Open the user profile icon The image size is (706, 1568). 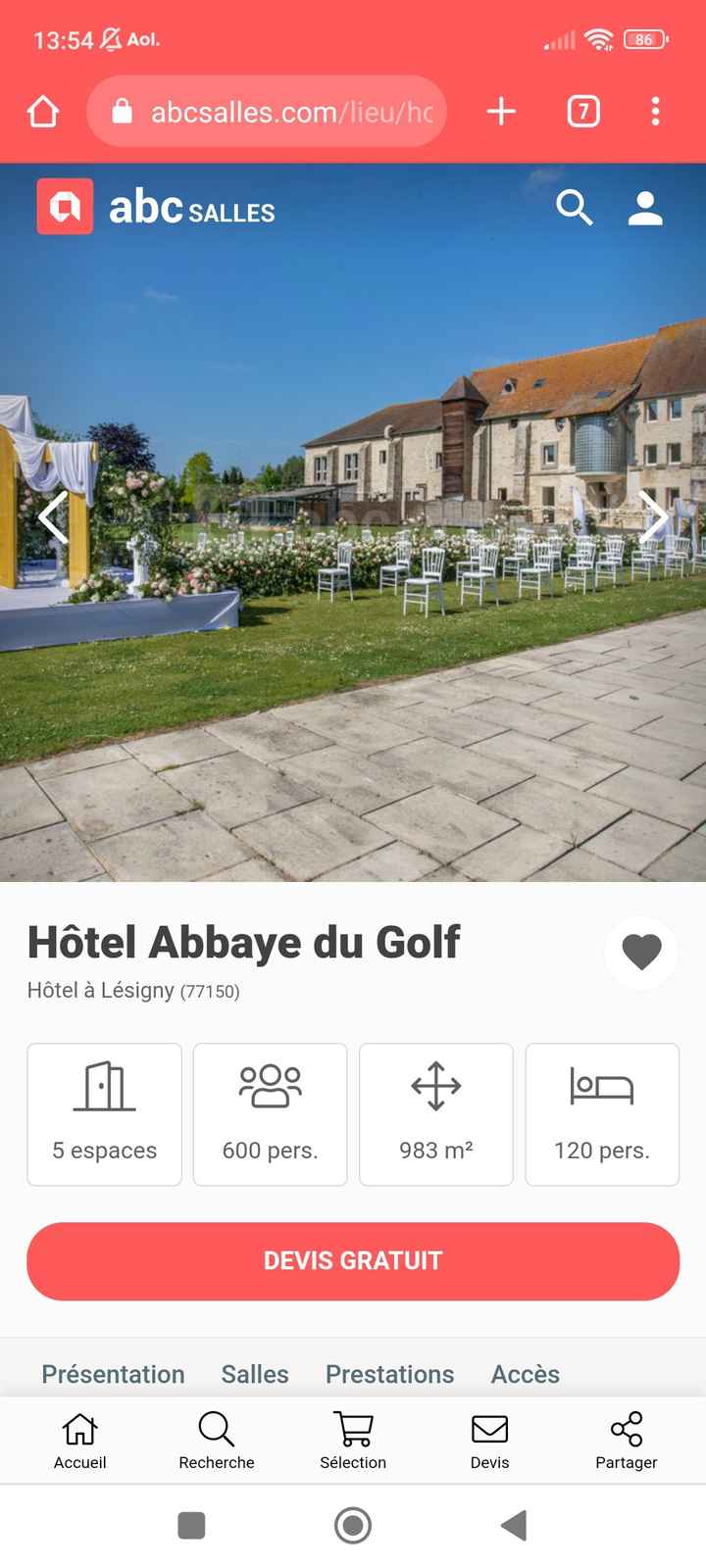(644, 208)
